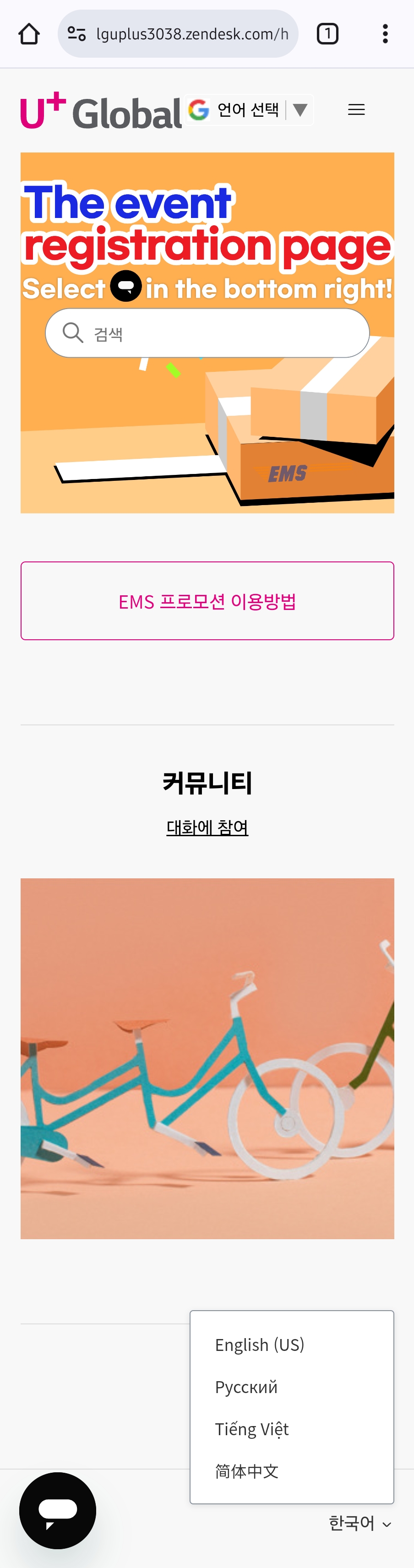Image resolution: width=414 pixels, height=1568 pixels.
Task: Open the browser overflow menu
Action: 385,34
